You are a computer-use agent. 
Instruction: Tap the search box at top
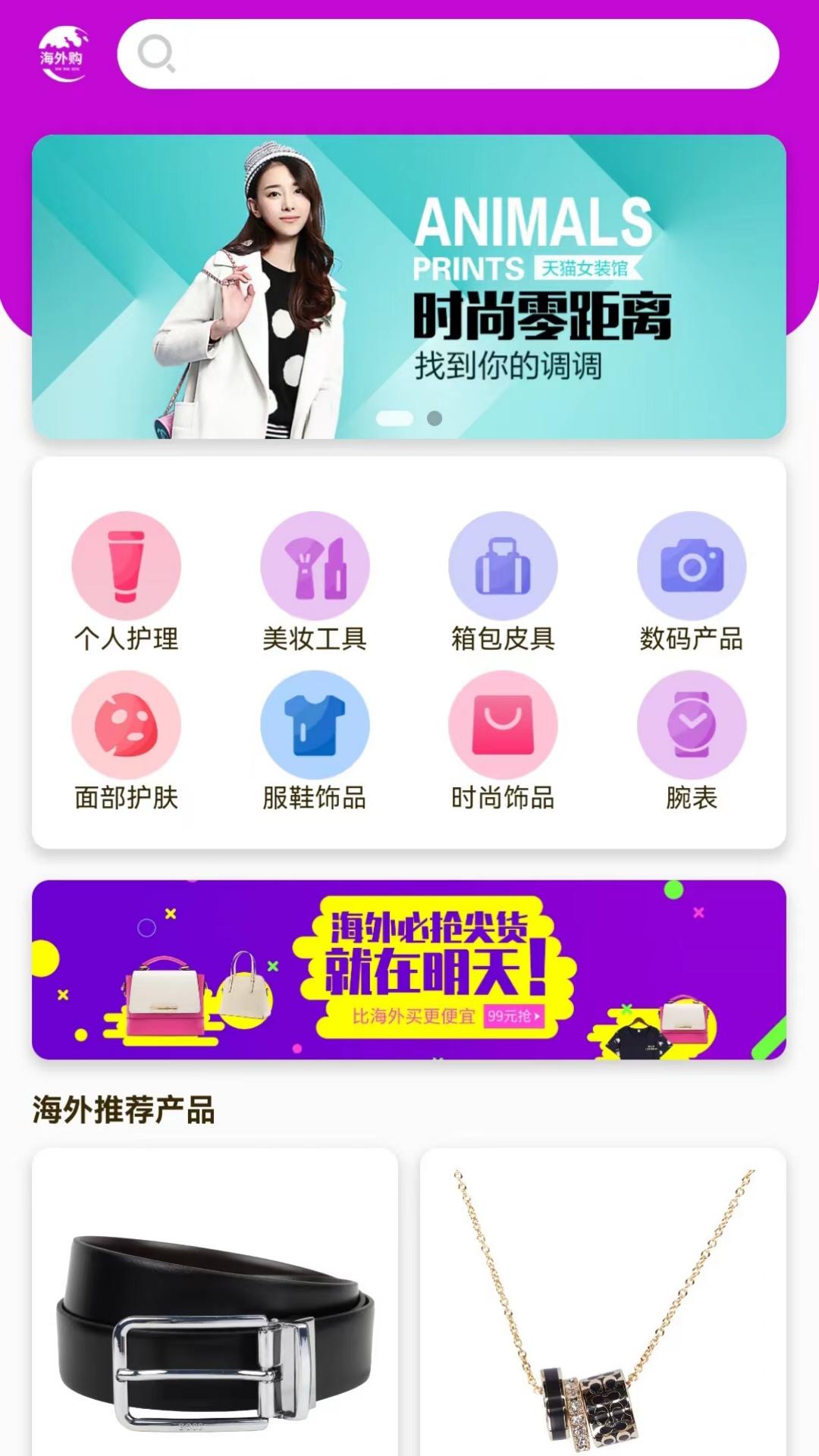click(447, 55)
